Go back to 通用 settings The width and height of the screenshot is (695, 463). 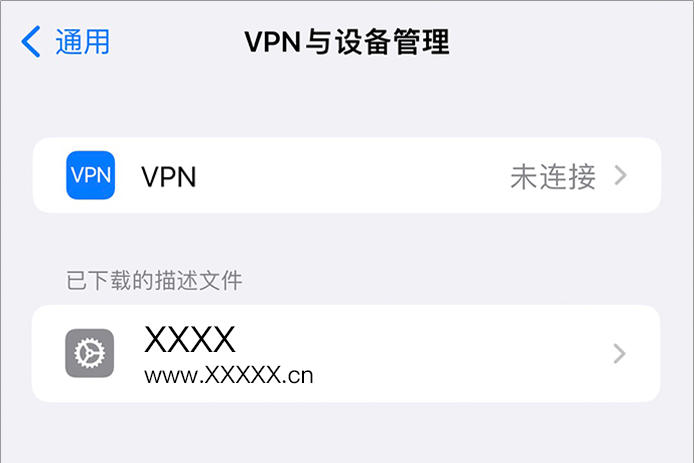click(x=66, y=42)
